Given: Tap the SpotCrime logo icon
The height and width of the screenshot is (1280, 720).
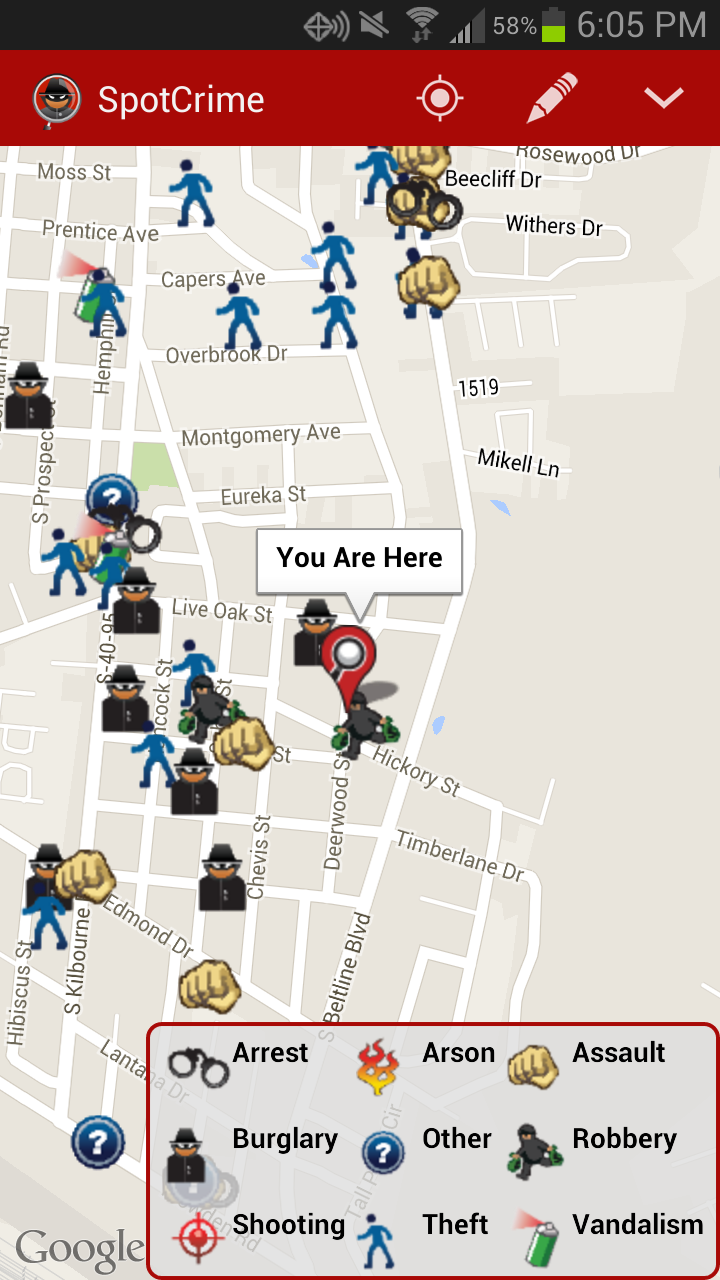Looking at the screenshot, I should (57, 97).
